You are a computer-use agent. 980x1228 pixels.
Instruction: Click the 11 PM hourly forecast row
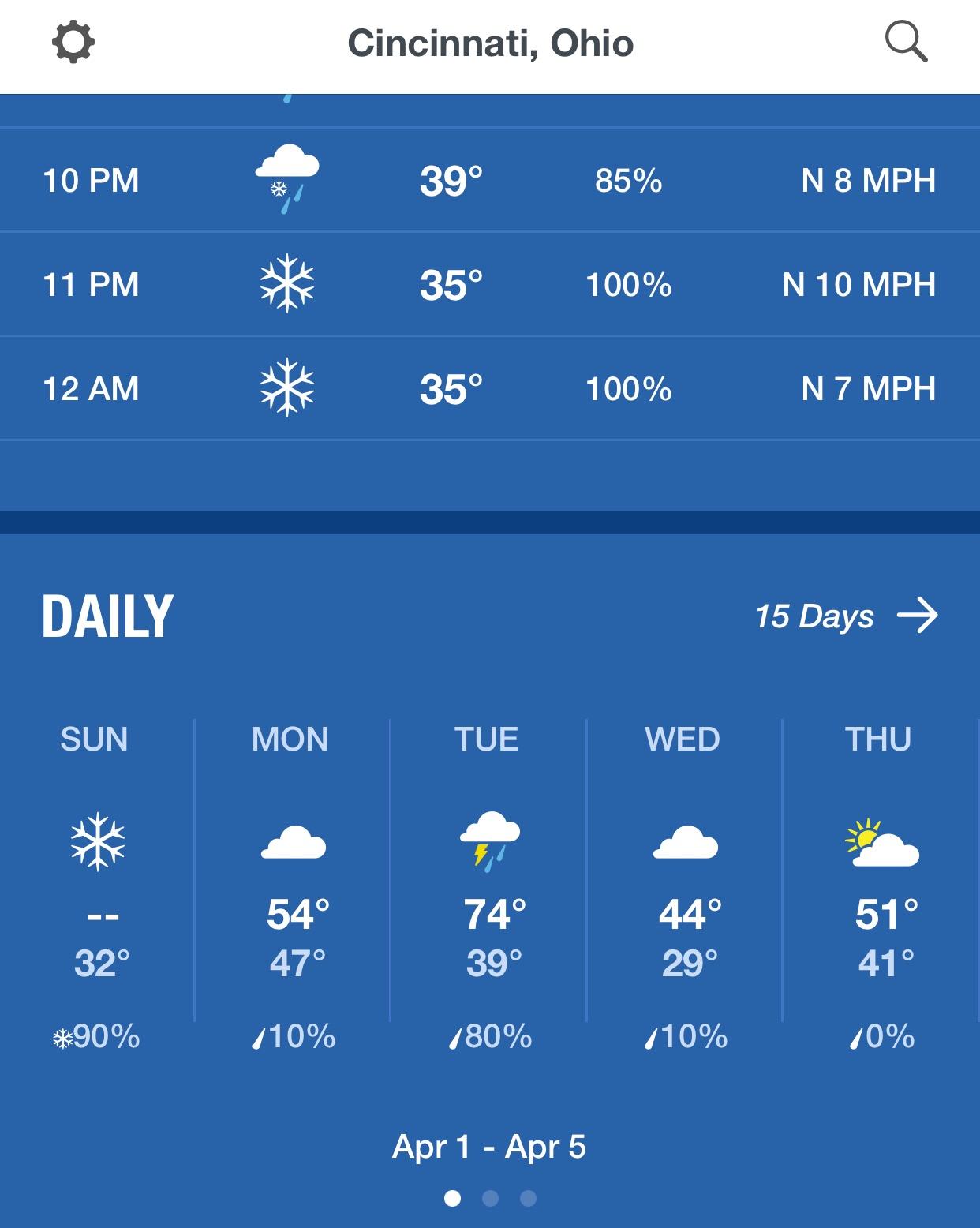[x=490, y=285]
